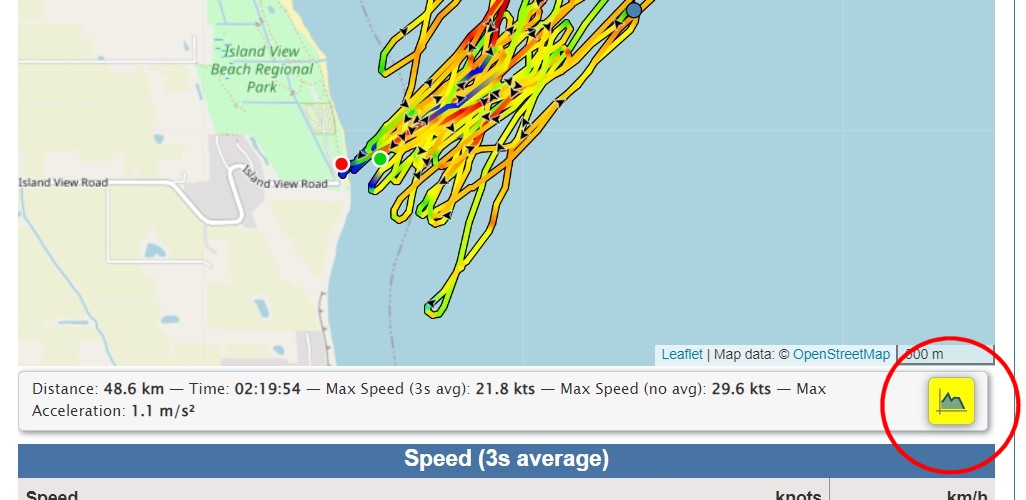1026x500 pixels.
Task: Open the yellow speed graph button
Action: pos(950,402)
